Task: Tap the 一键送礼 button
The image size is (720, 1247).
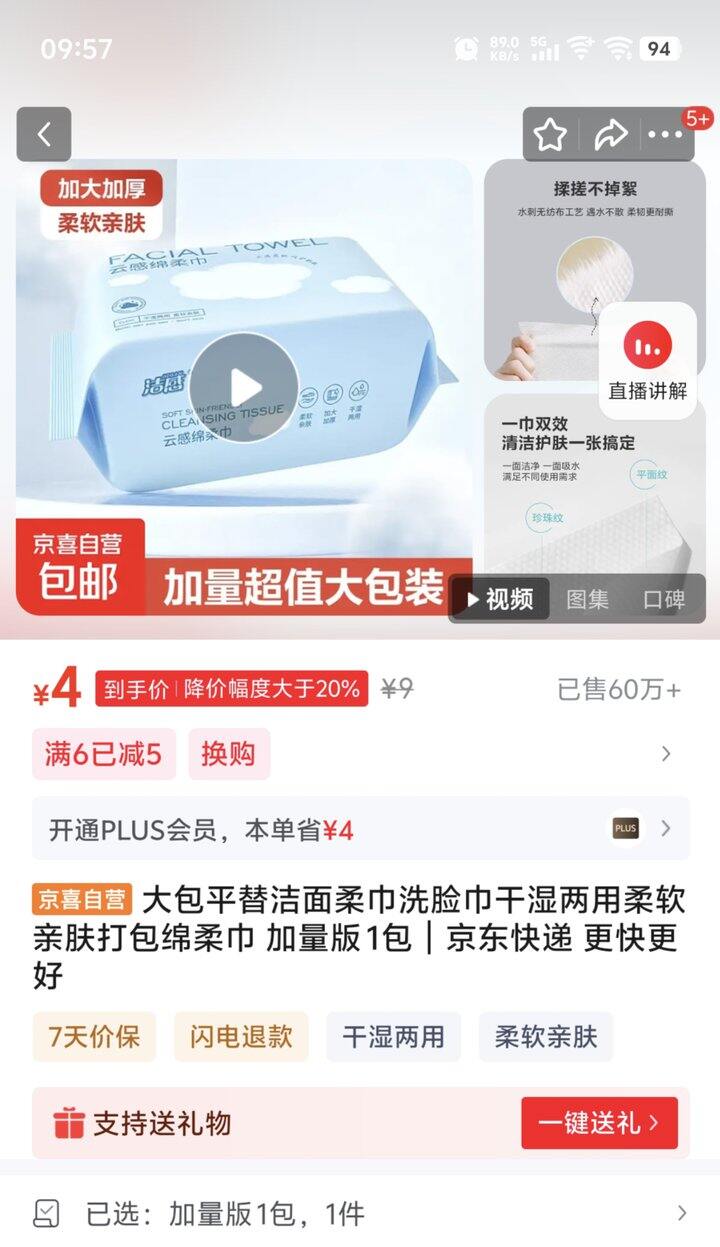Action: (599, 1123)
